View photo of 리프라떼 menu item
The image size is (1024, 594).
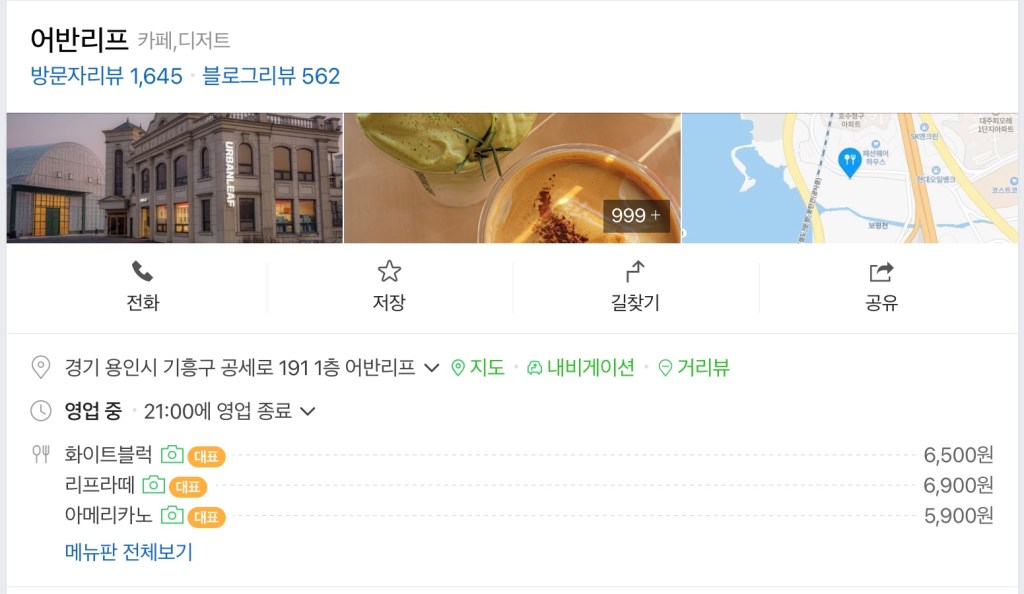point(153,486)
